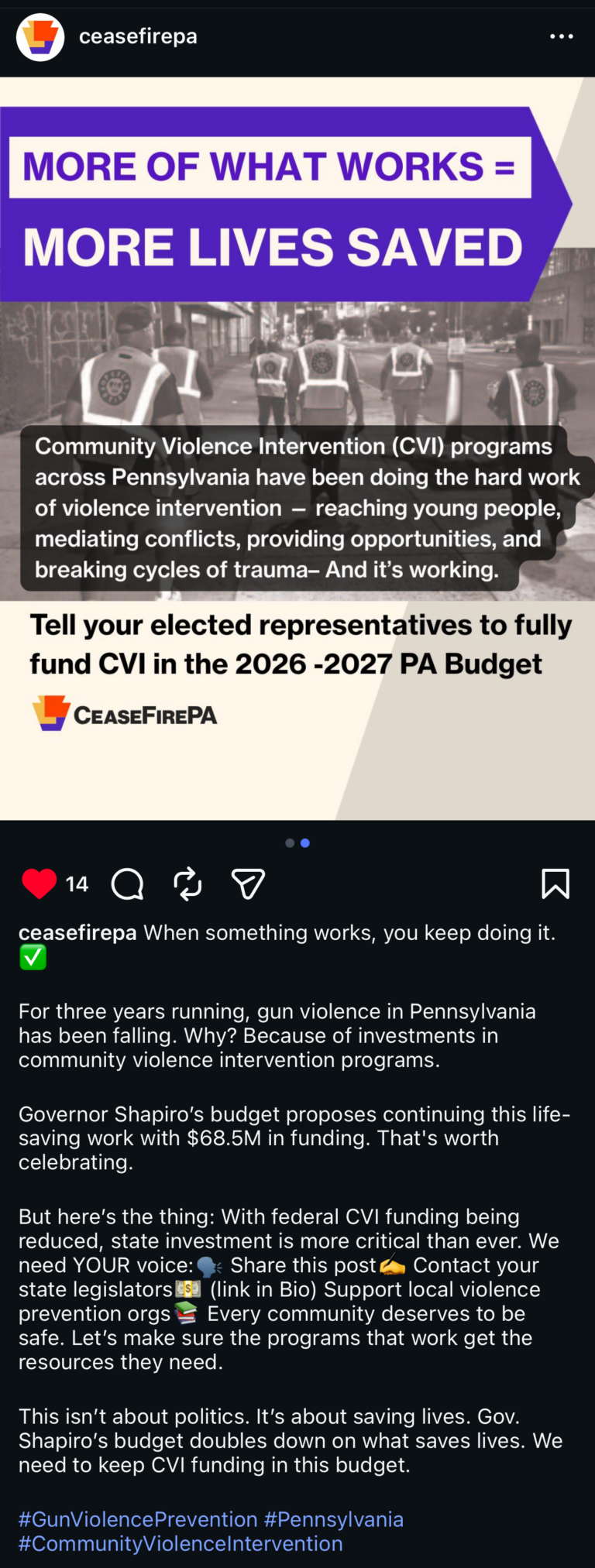Unlike the post via the red heart
This screenshot has width=595, height=1568.
coord(40,884)
